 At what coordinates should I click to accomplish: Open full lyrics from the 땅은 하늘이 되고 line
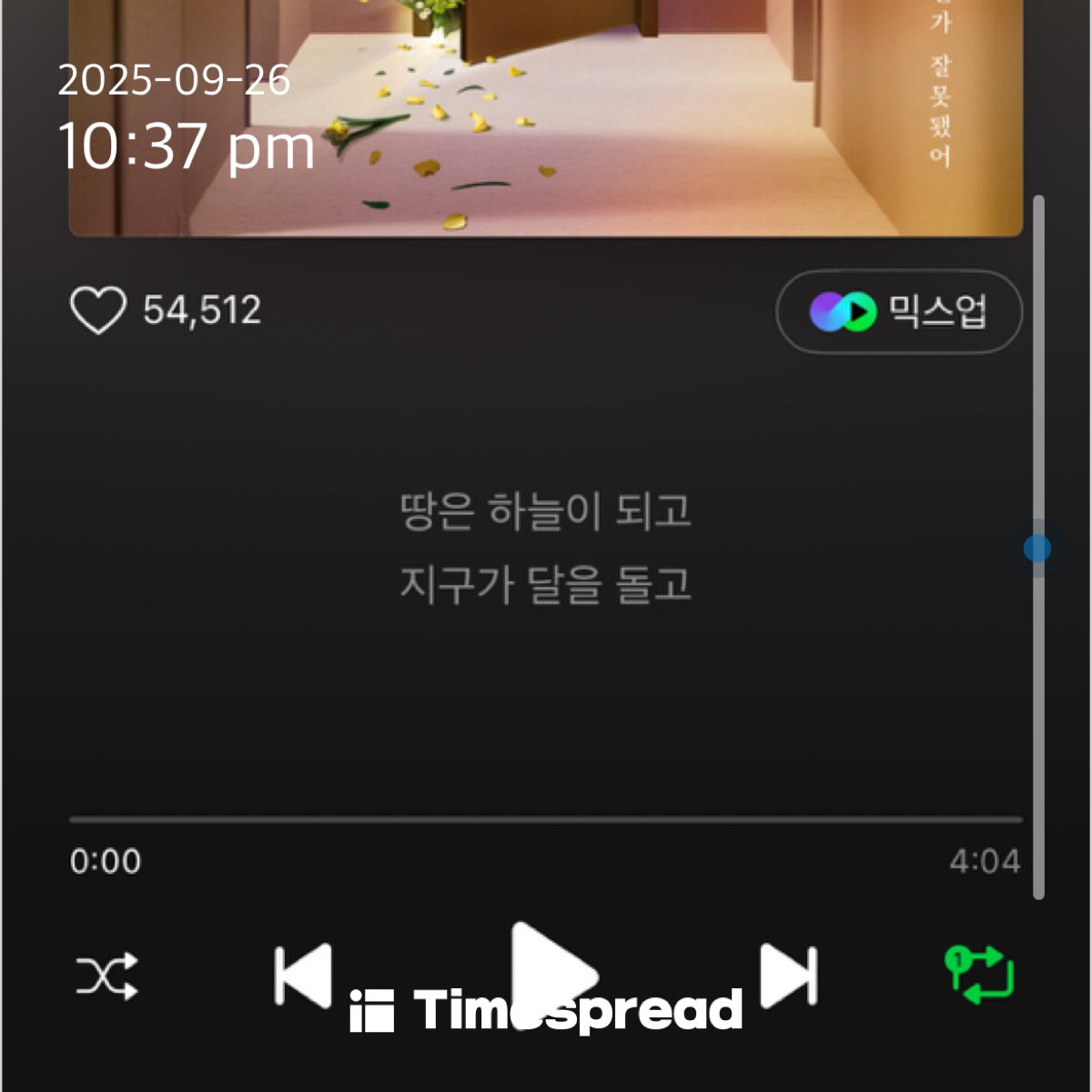pos(545,511)
